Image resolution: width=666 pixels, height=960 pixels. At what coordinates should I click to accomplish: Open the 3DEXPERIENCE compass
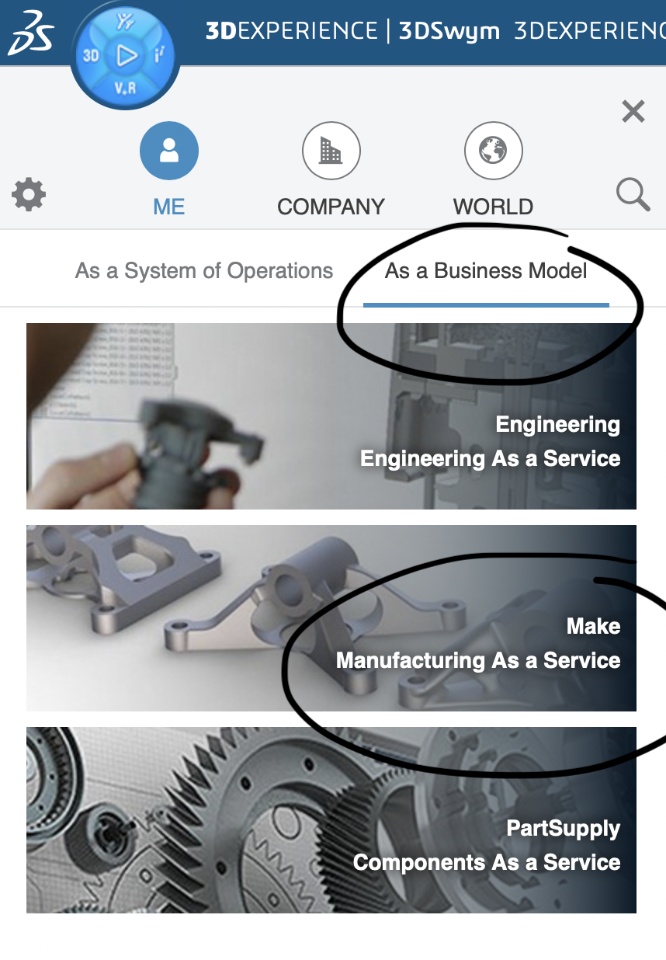(126, 55)
